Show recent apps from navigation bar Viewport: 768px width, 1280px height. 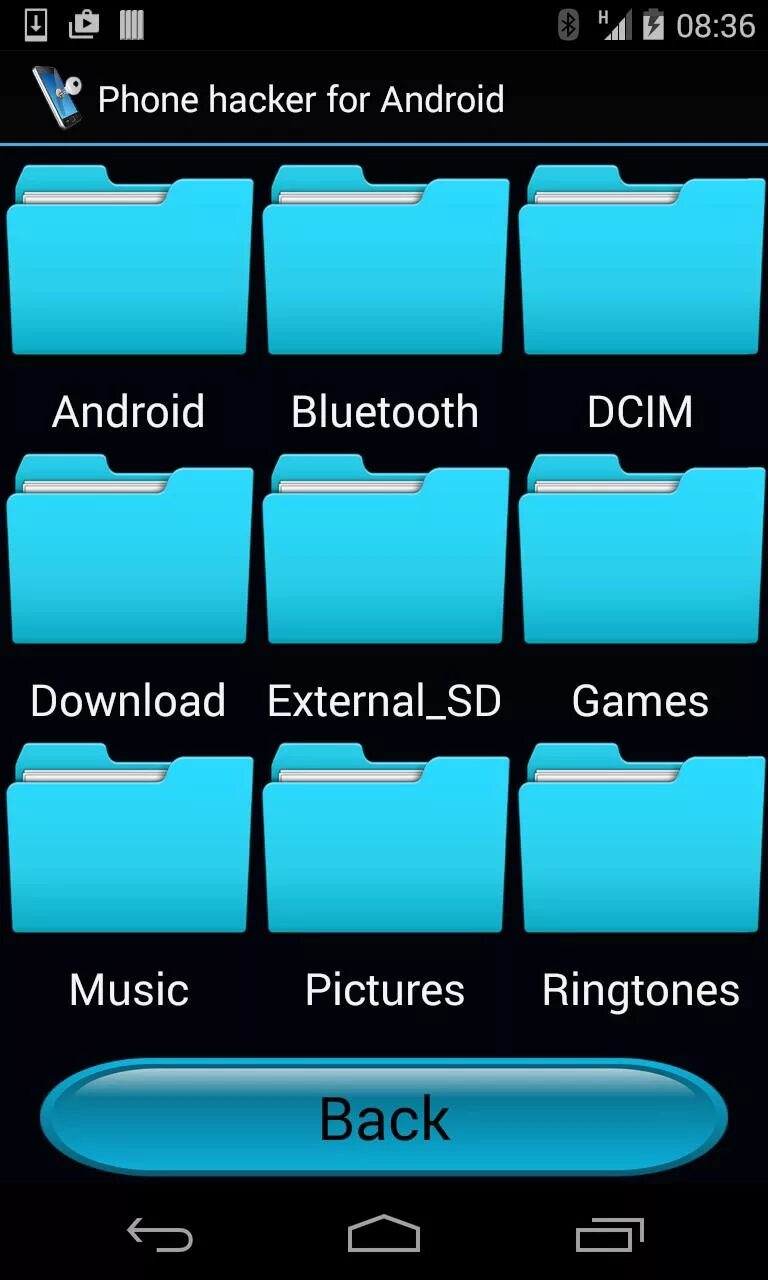point(610,1235)
